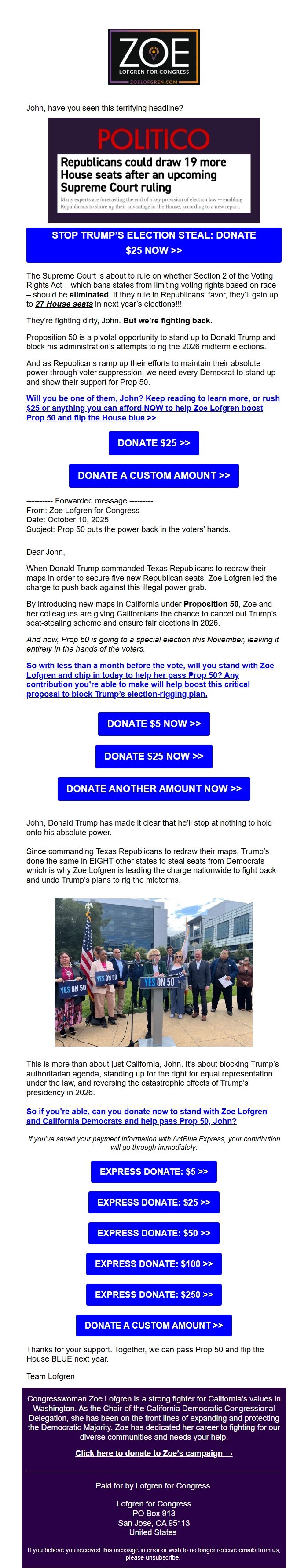Choose DONATE A CUSTOM AMOUNT under DONATE $25
Image resolution: width=308 pixels, height=1568 pixels.
tap(154, 475)
